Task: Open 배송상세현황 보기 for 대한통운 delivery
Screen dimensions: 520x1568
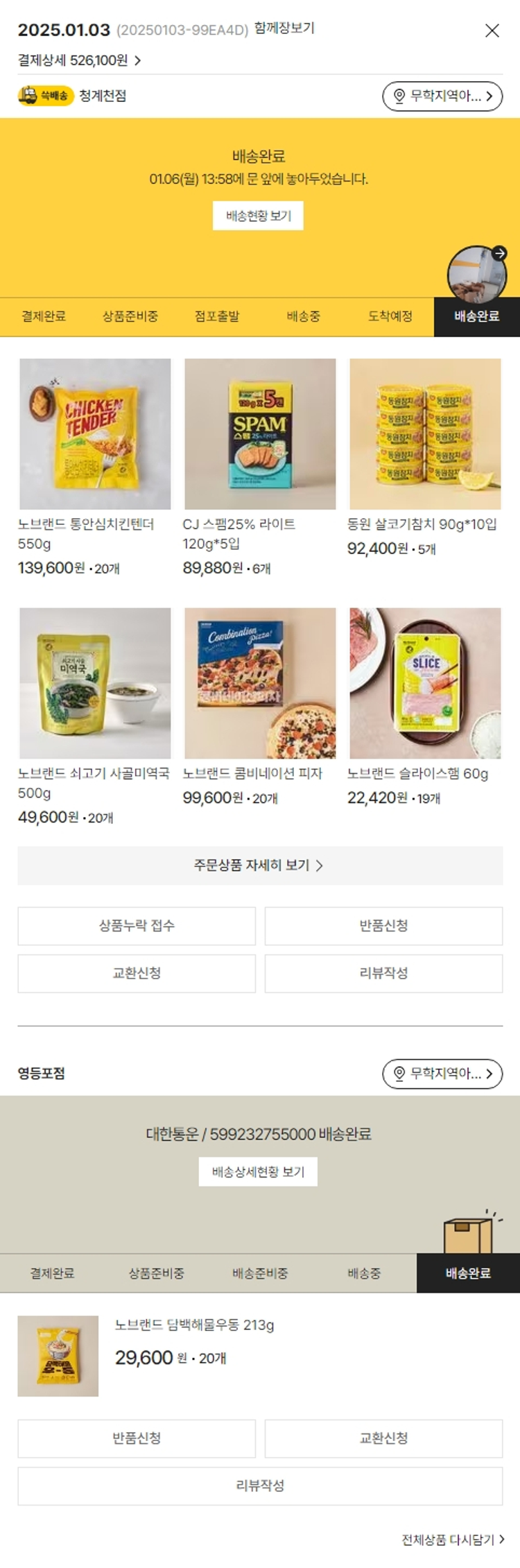Action: tap(258, 1172)
